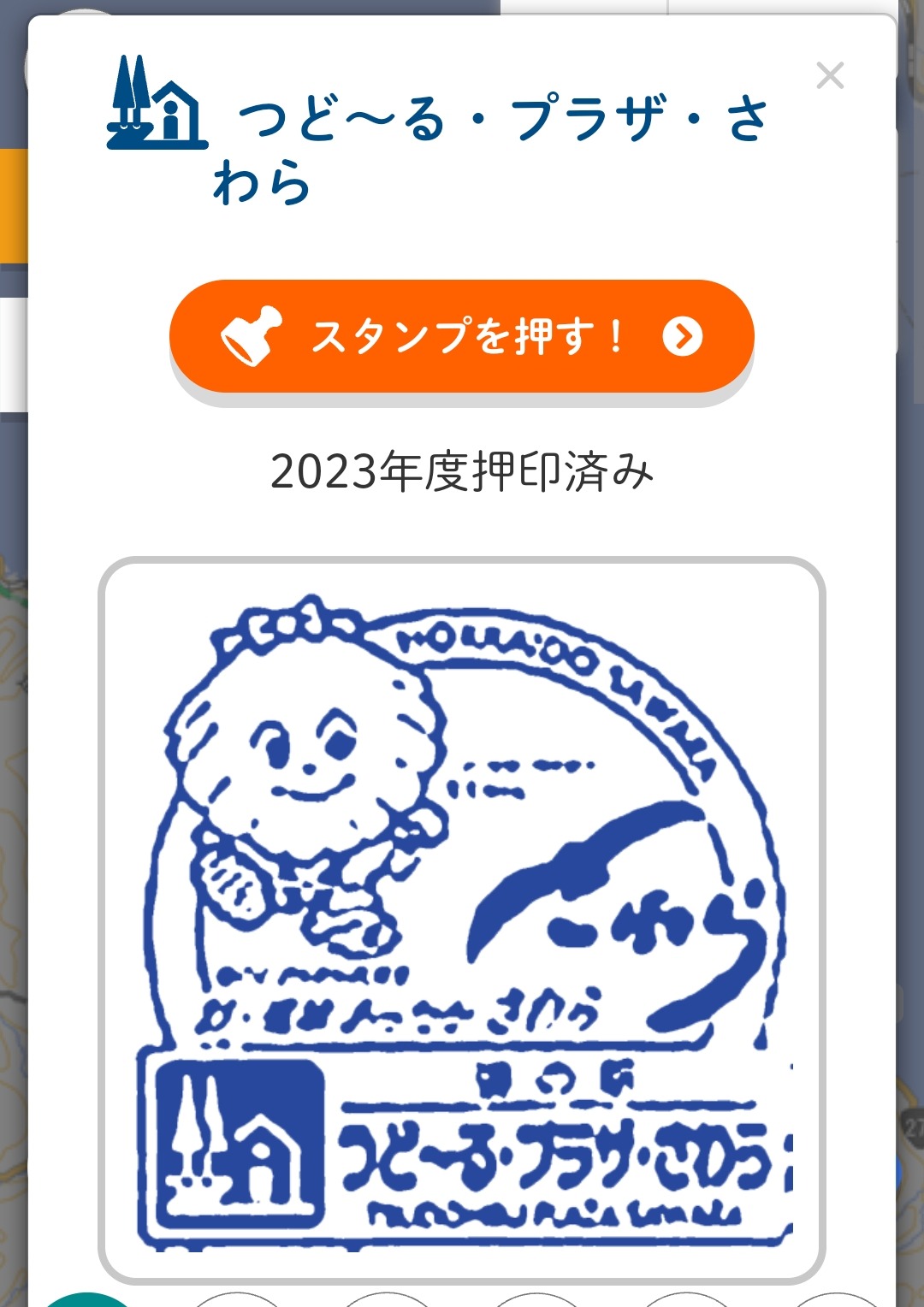Close the つど〜る・プラザ・さわら dialog

tap(830, 76)
